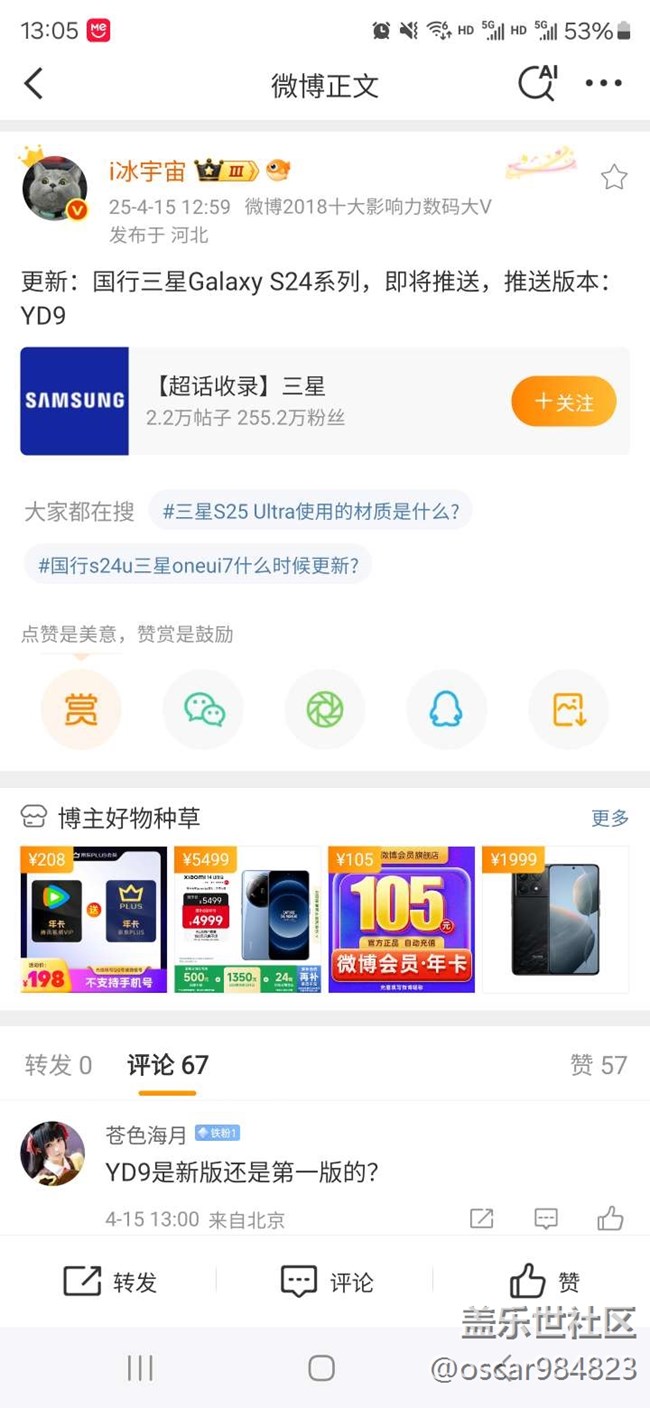Search #三星S25 Ultra使用的材质是什么?
650x1408 pixels.
[310, 511]
